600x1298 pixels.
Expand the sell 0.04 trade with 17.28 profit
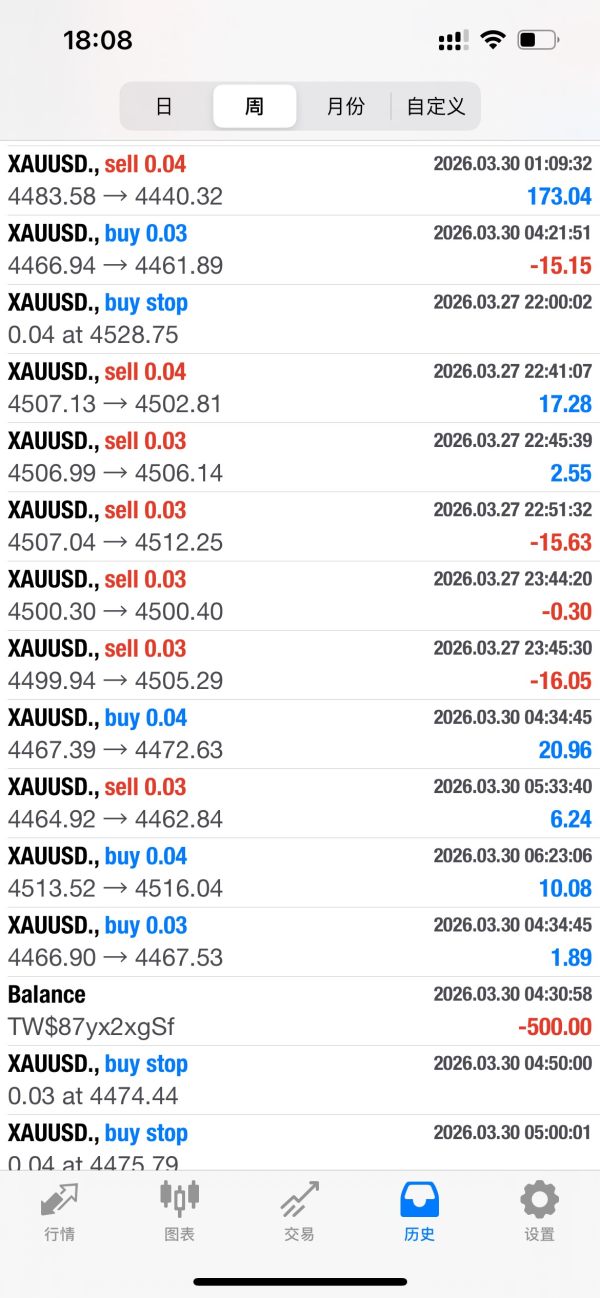tap(300, 388)
